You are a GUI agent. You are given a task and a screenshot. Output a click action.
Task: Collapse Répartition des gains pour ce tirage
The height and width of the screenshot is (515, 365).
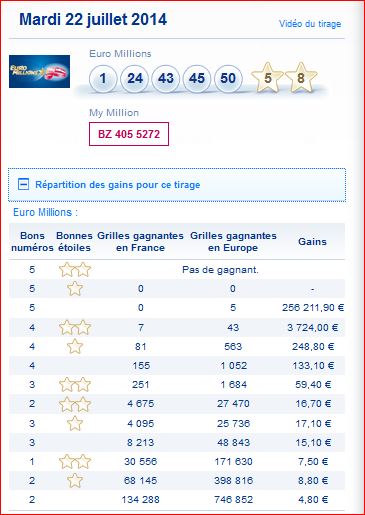[x=23, y=184]
